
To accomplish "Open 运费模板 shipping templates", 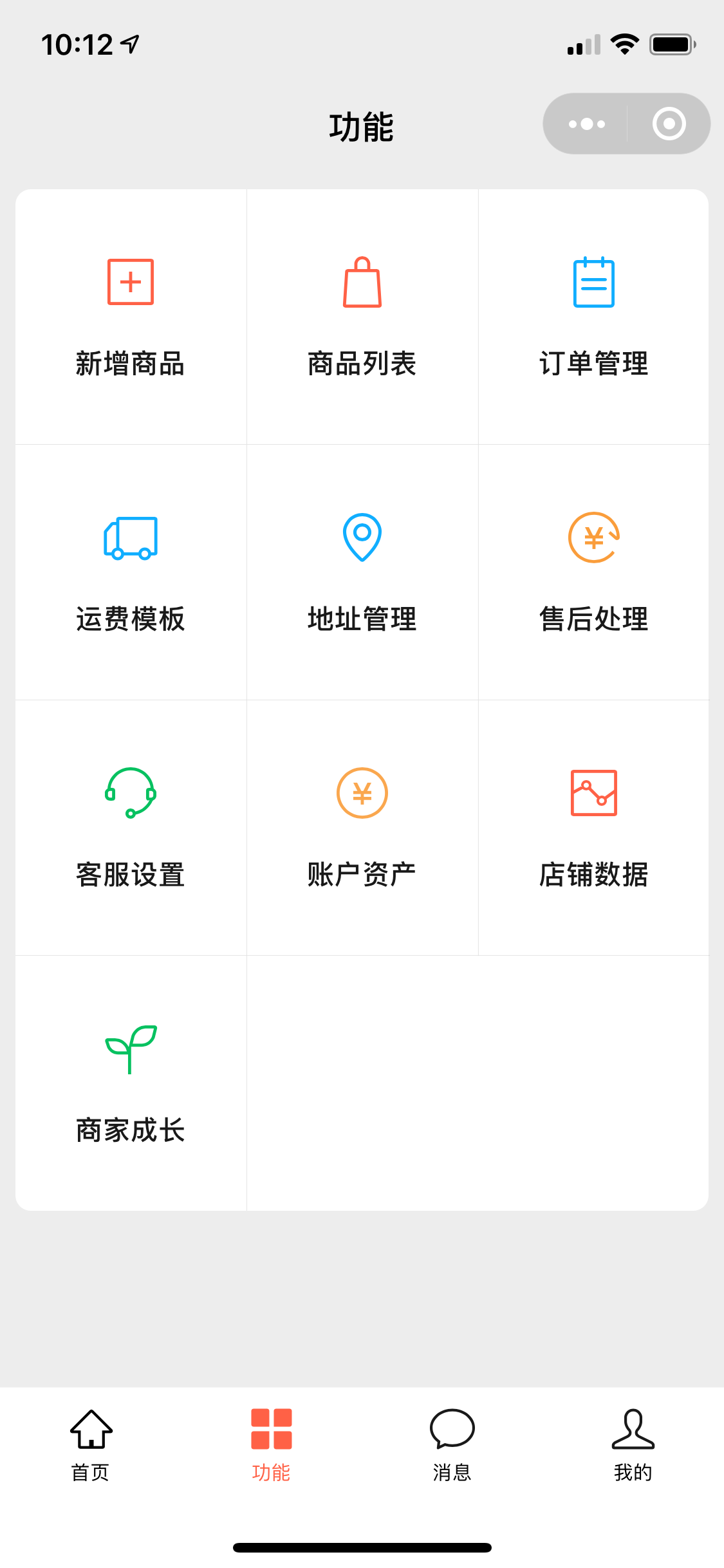I will coord(131,572).
